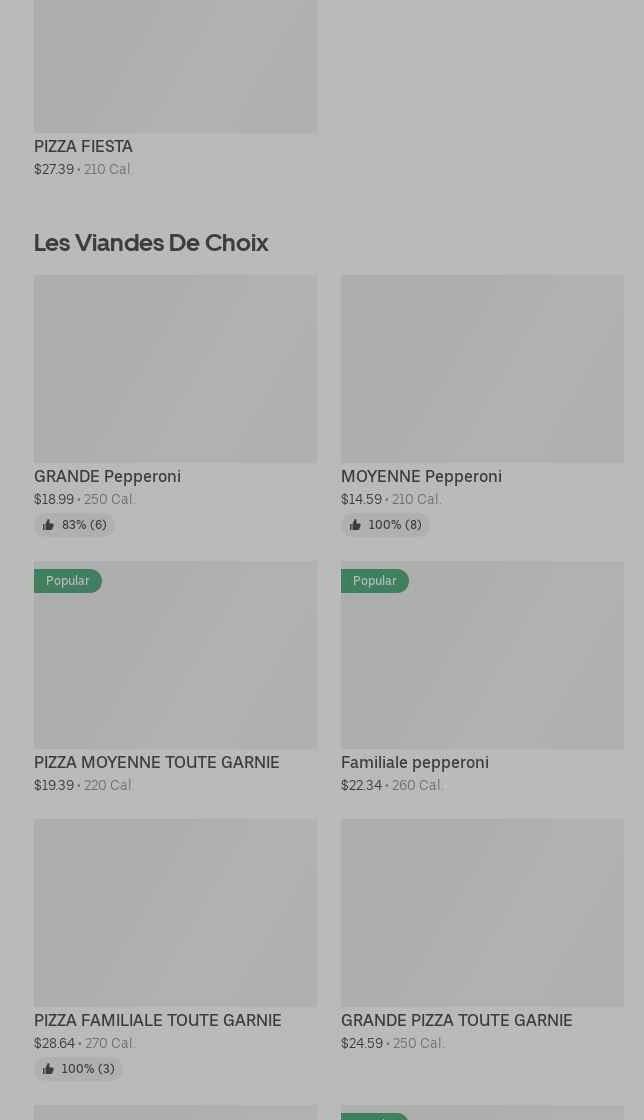Select GRANDE PIZZA TOUTE GARNIE

[x=456, y=1020]
